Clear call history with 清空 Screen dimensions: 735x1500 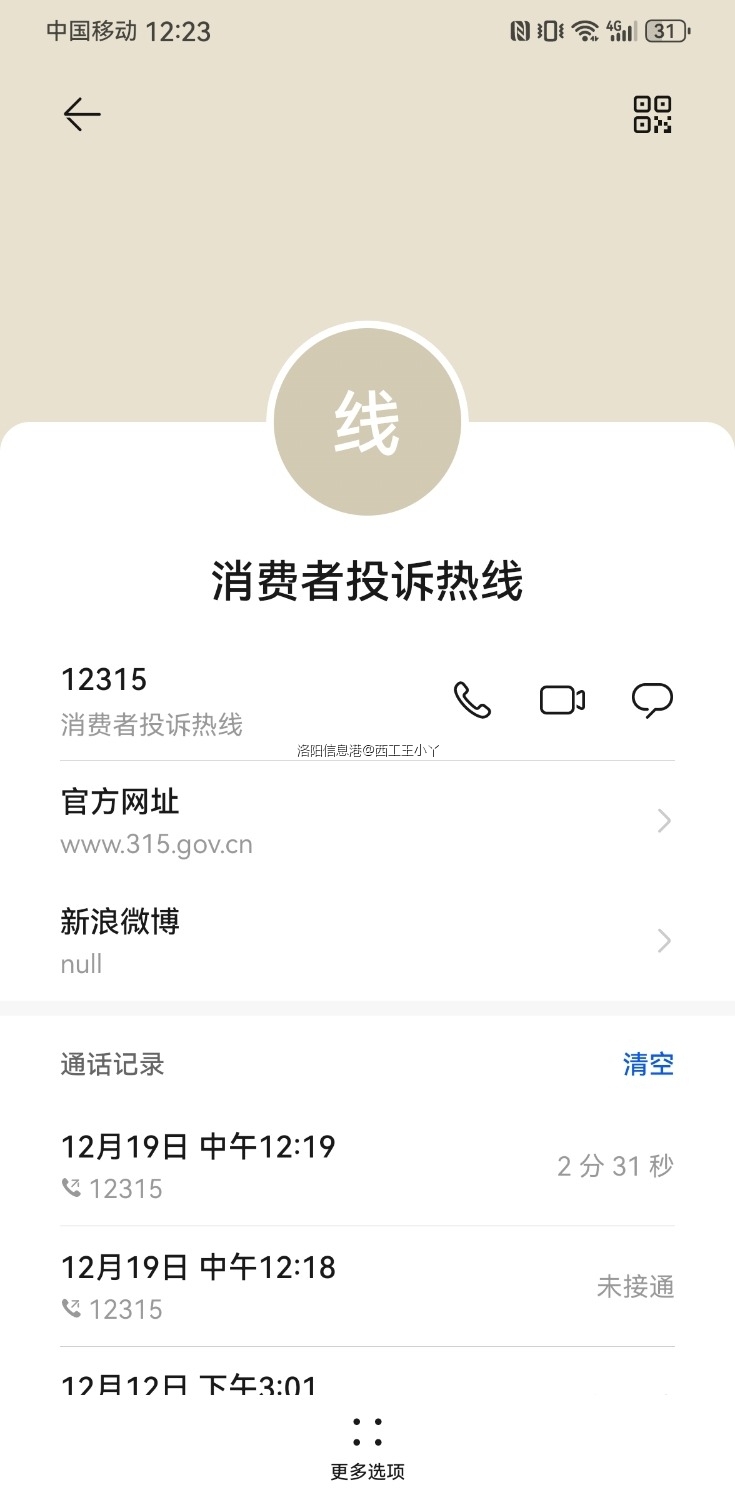click(648, 1064)
